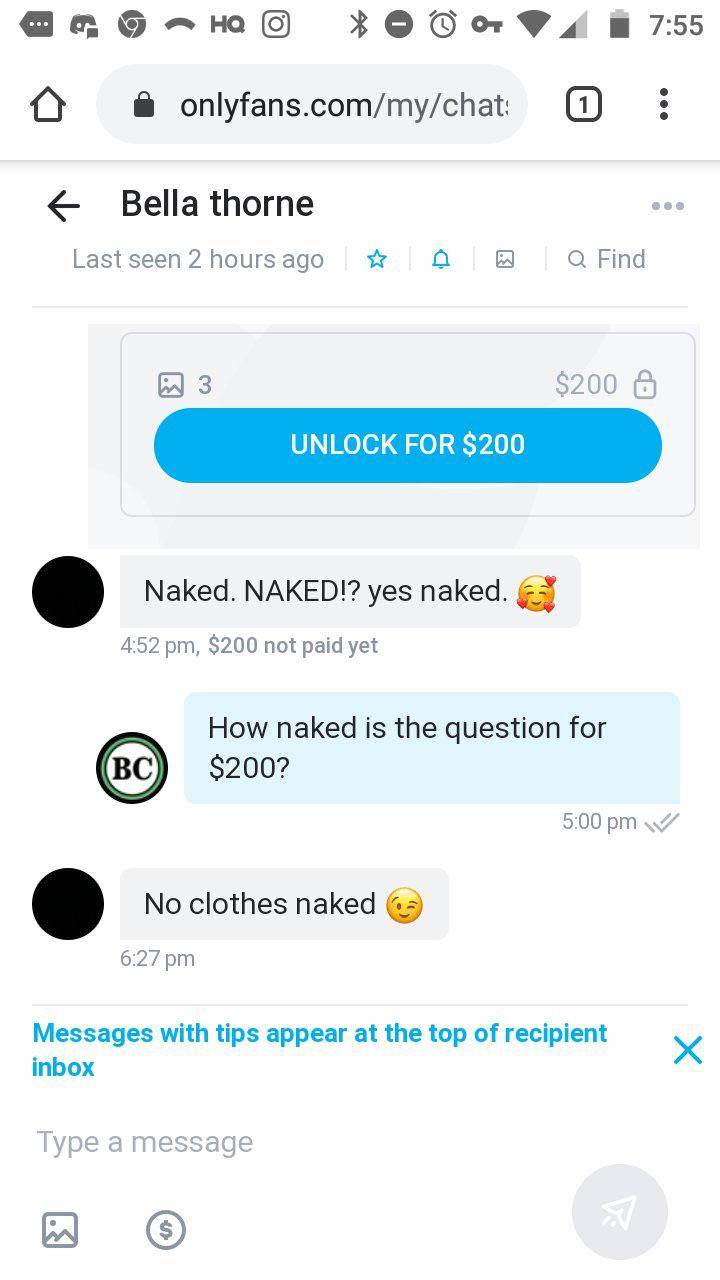Select the address bar showing onlyfans.com
This screenshot has width=720, height=1280.
(330, 103)
